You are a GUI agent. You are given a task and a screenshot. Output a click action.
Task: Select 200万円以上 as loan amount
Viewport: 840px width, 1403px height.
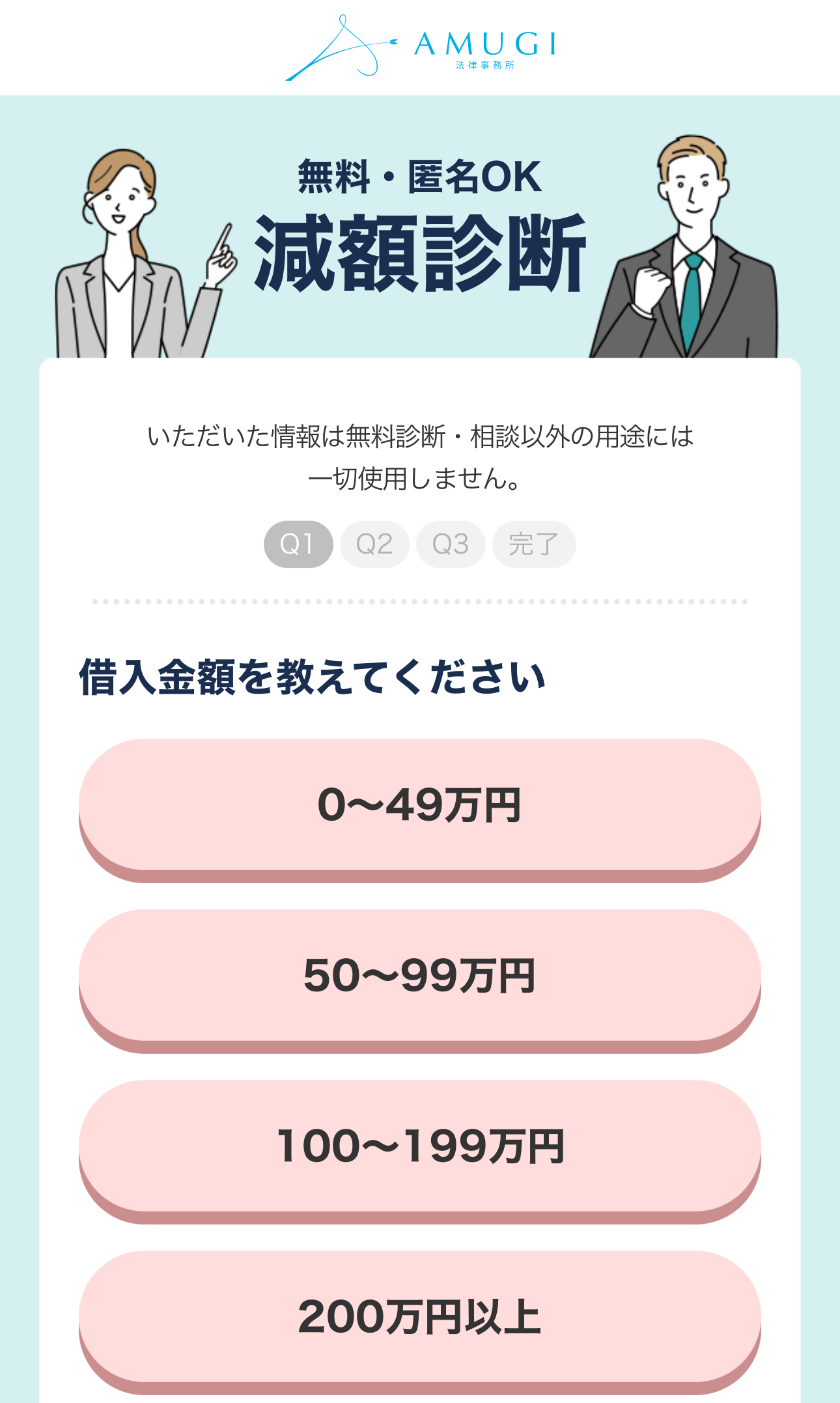click(x=419, y=1317)
